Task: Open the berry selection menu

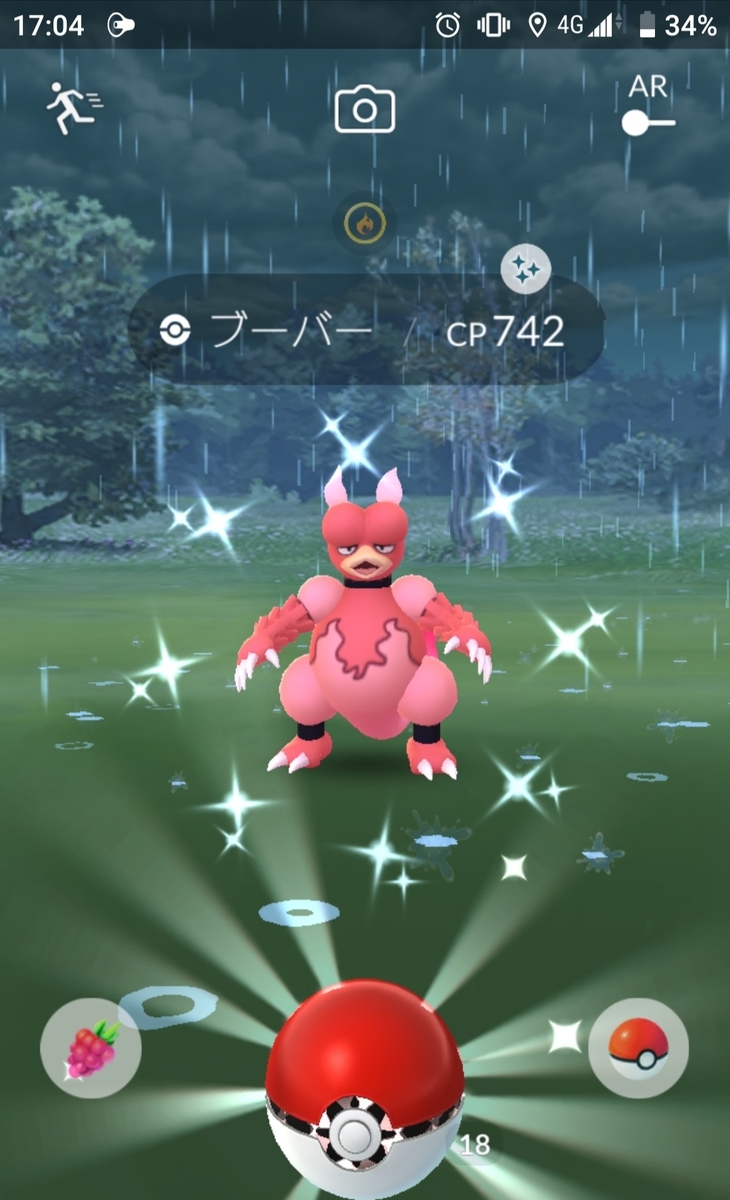Action: 90,1048
